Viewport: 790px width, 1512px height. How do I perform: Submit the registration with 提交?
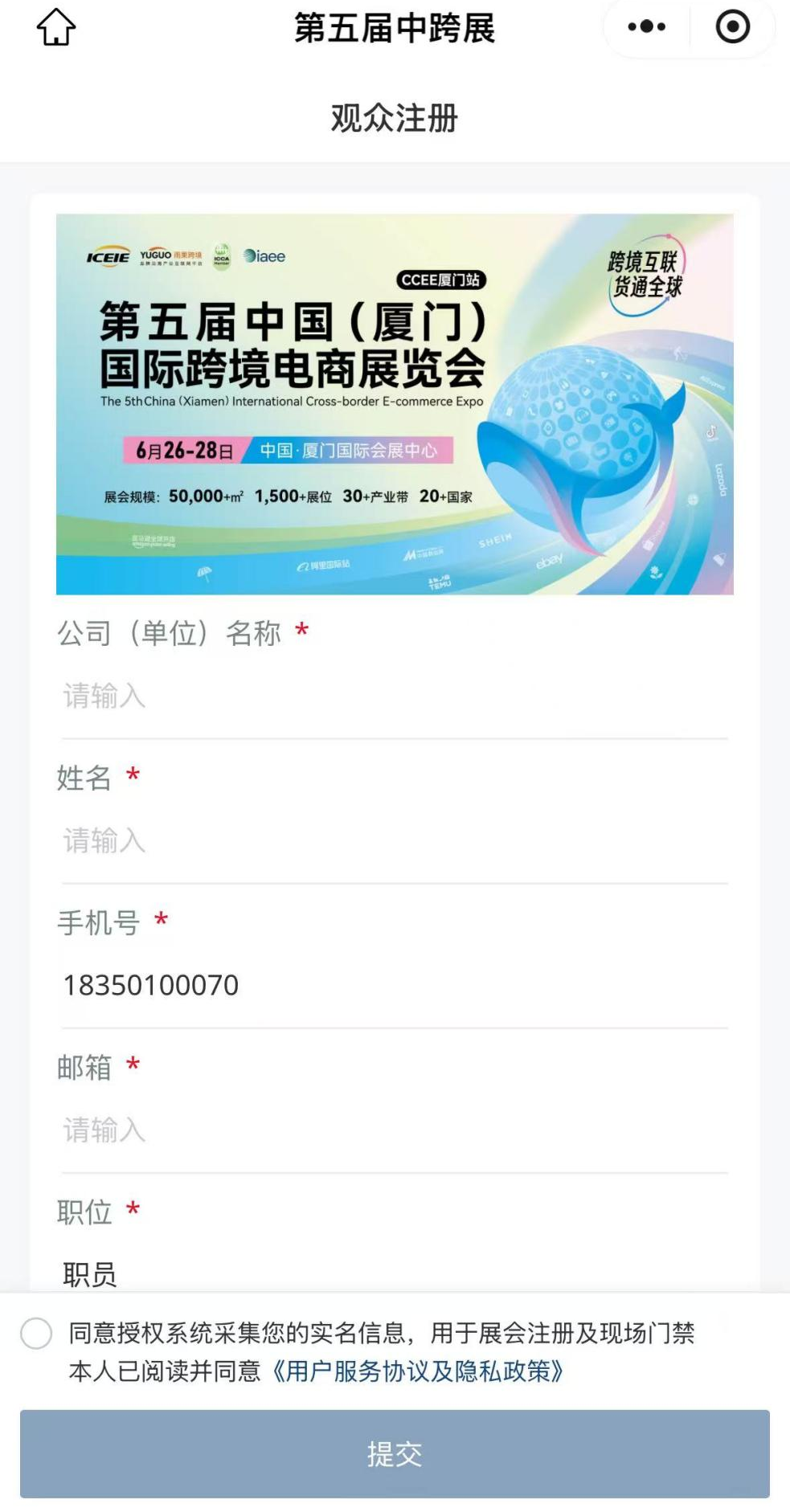pos(395,1453)
